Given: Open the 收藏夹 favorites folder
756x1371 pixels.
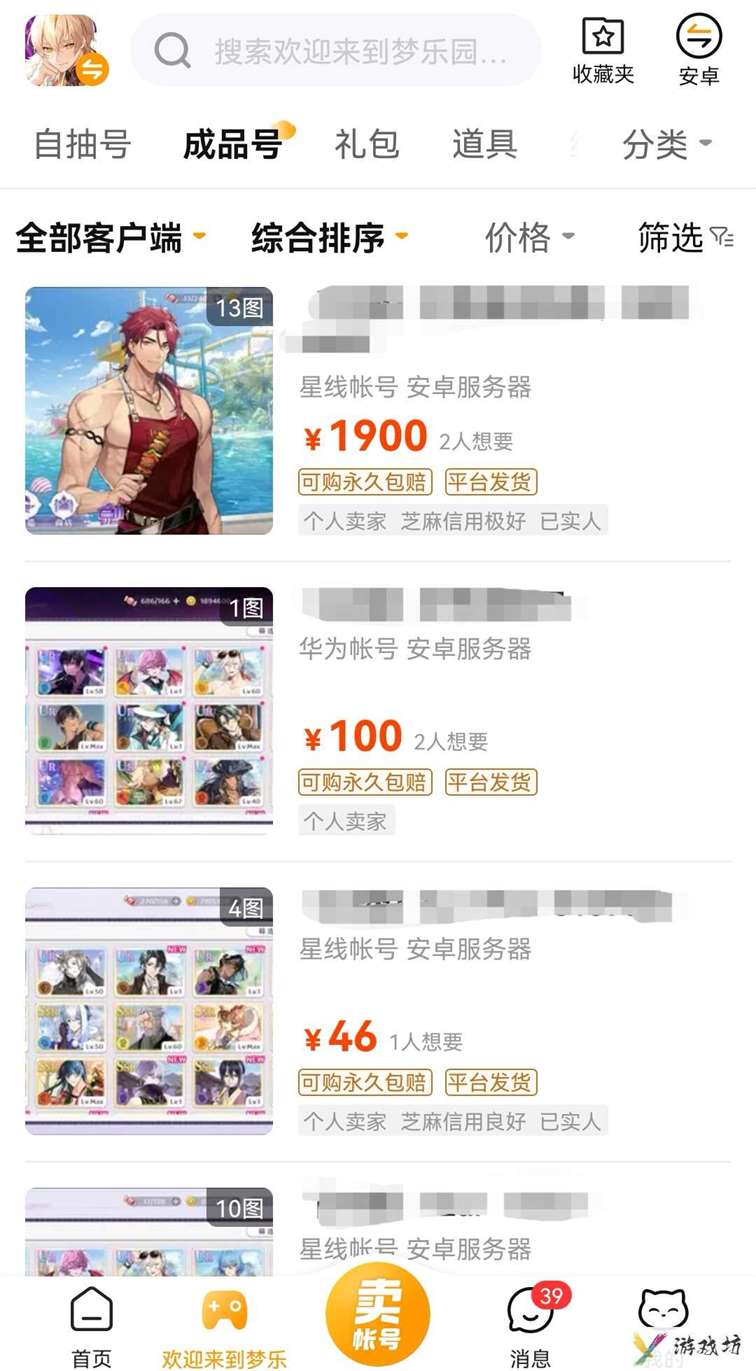Looking at the screenshot, I should (x=603, y=50).
